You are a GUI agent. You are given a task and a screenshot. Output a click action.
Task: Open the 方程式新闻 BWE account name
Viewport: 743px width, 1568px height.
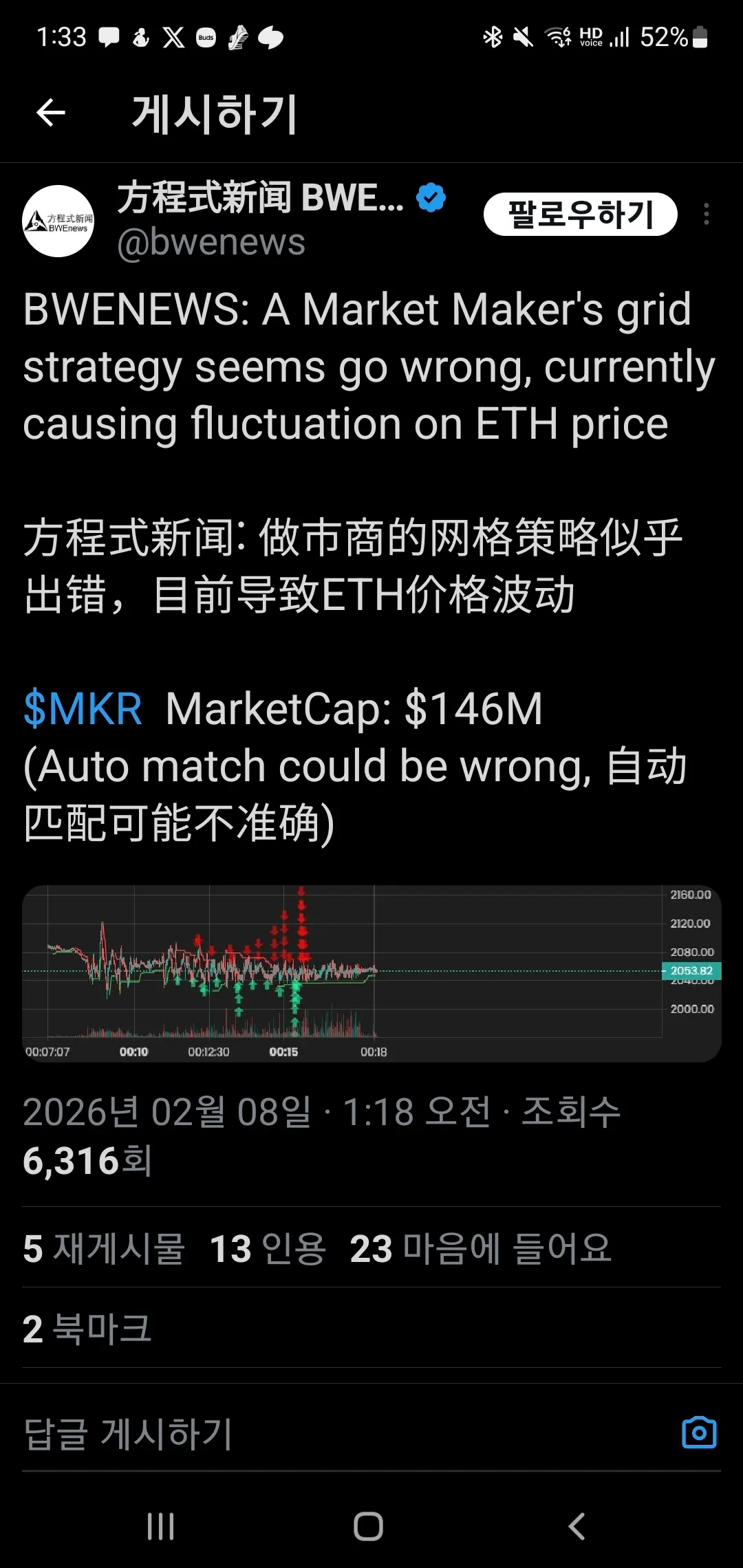pos(261,198)
